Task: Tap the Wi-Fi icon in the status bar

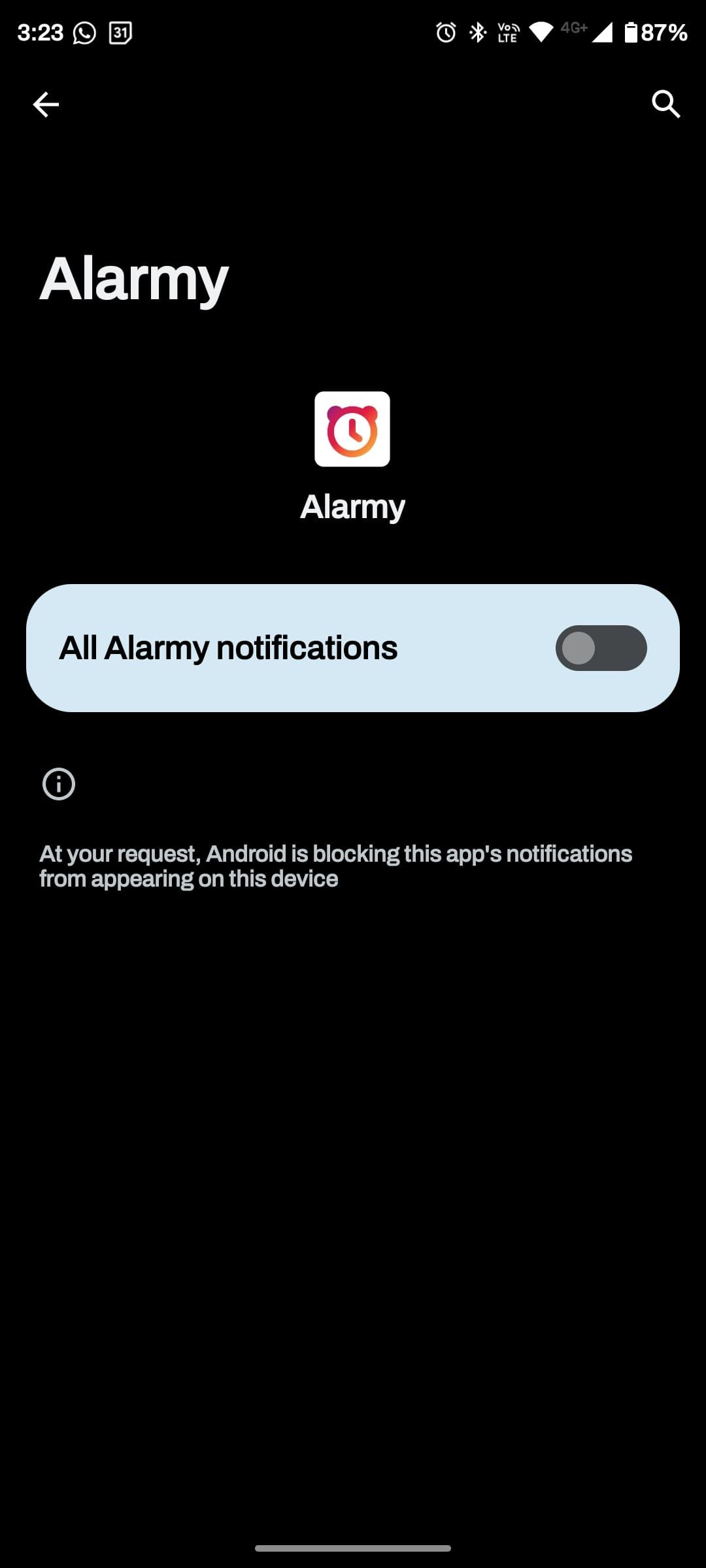Action: (x=541, y=32)
